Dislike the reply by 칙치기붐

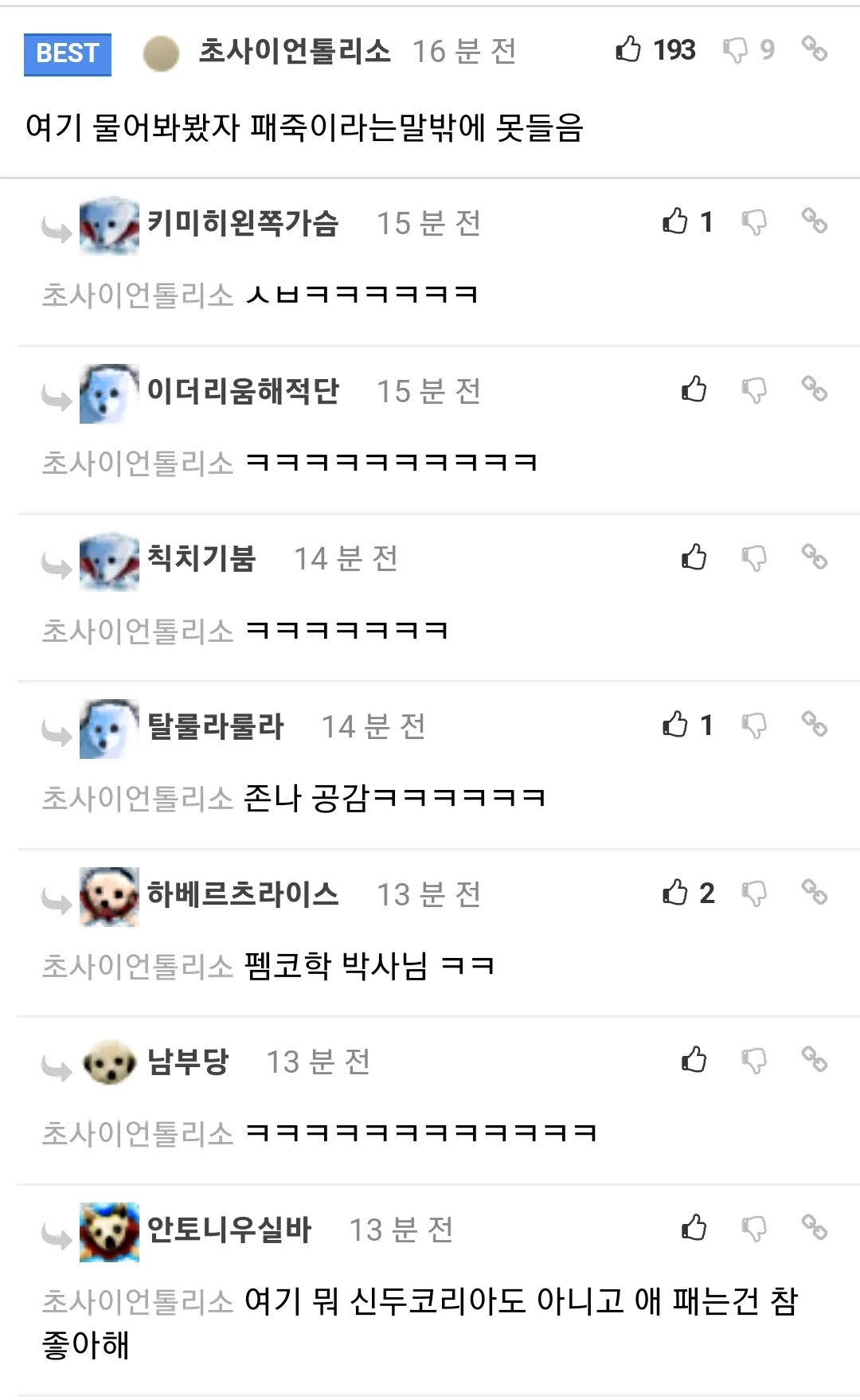point(754,558)
